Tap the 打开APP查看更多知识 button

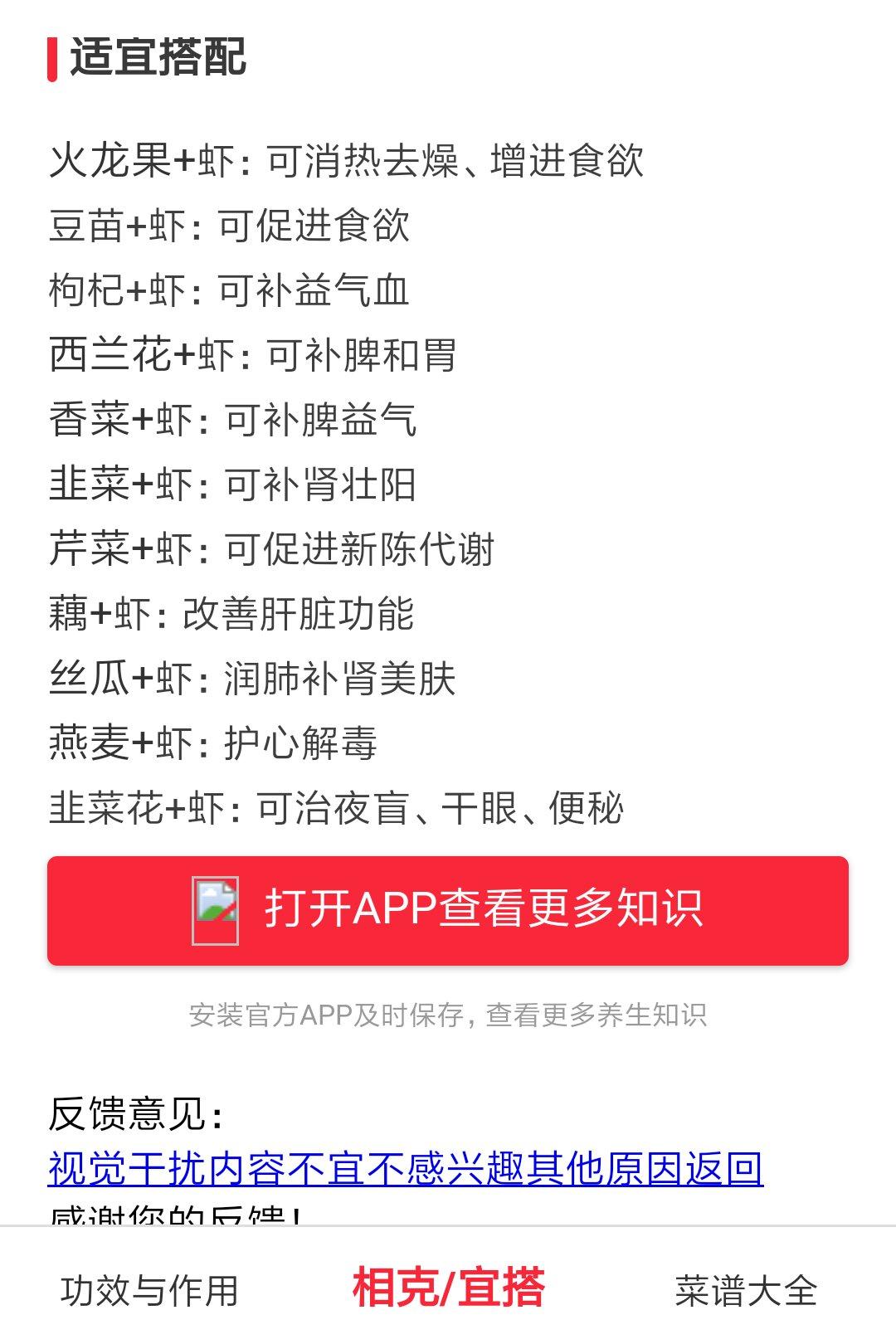tap(448, 910)
